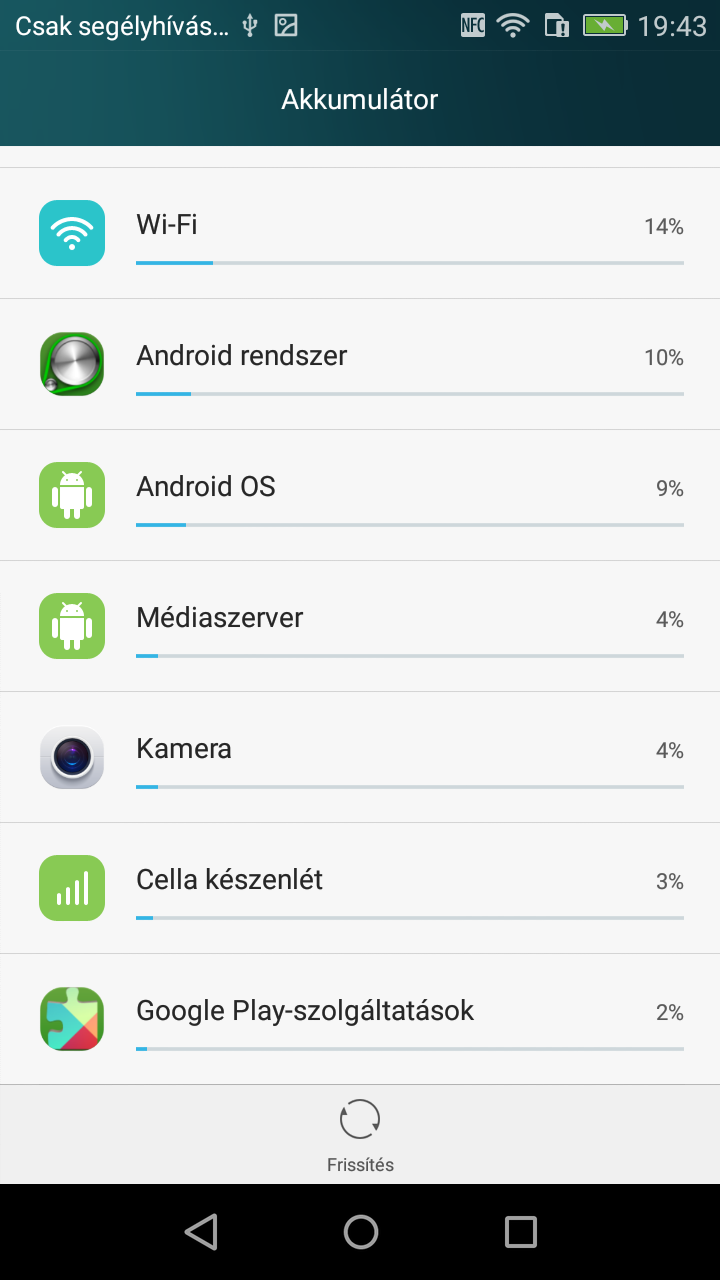View Android OS battery details

click(x=360, y=495)
